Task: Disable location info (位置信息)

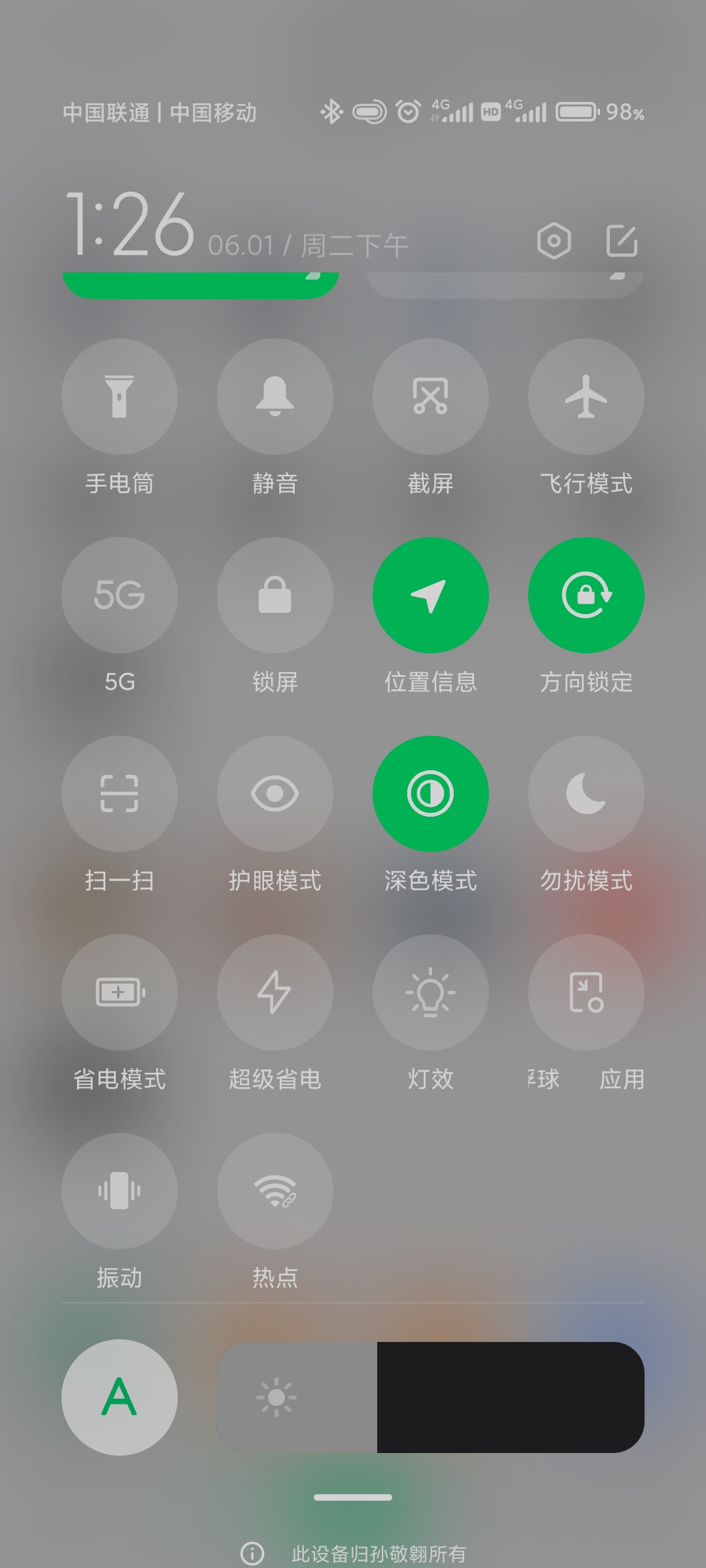Action: (431, 595)
